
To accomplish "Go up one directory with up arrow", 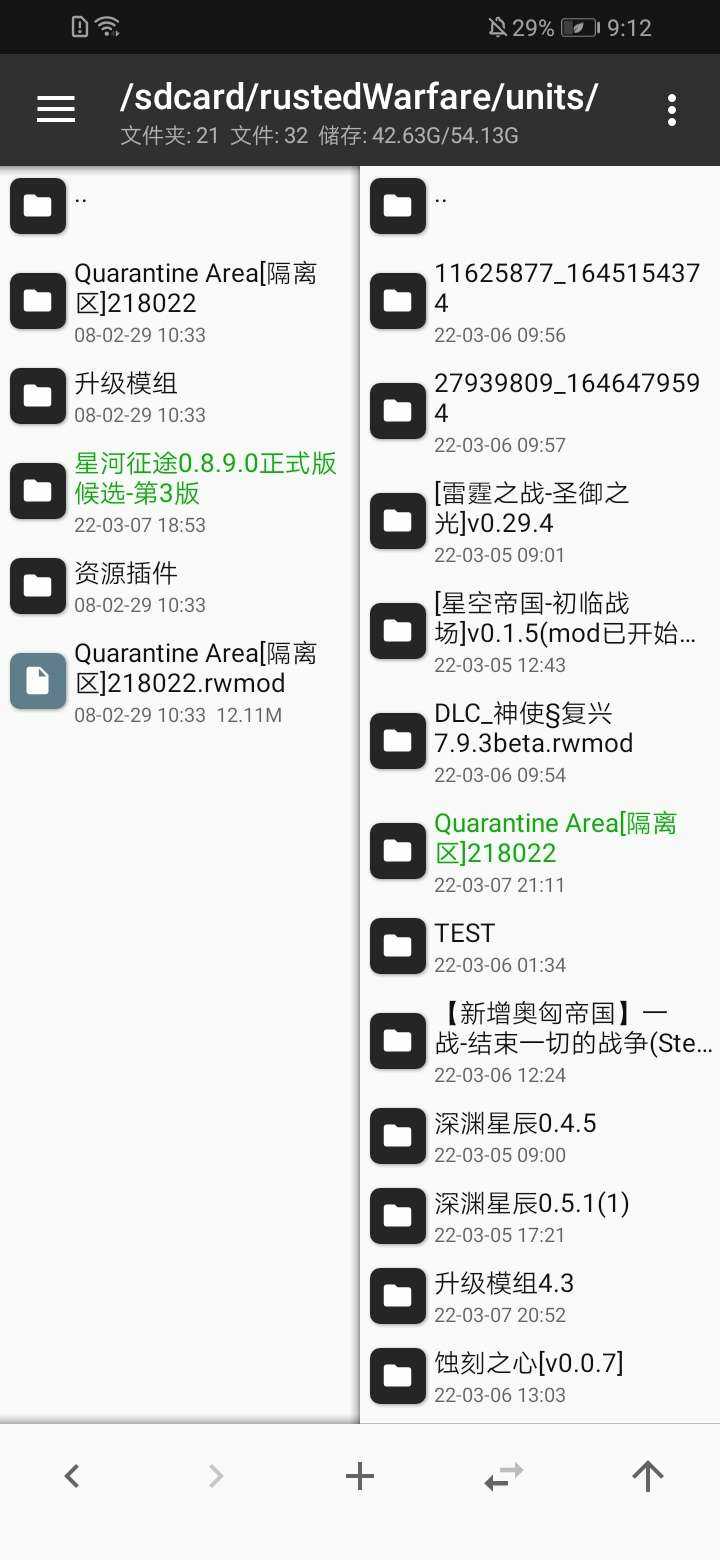I will 647,1475.
